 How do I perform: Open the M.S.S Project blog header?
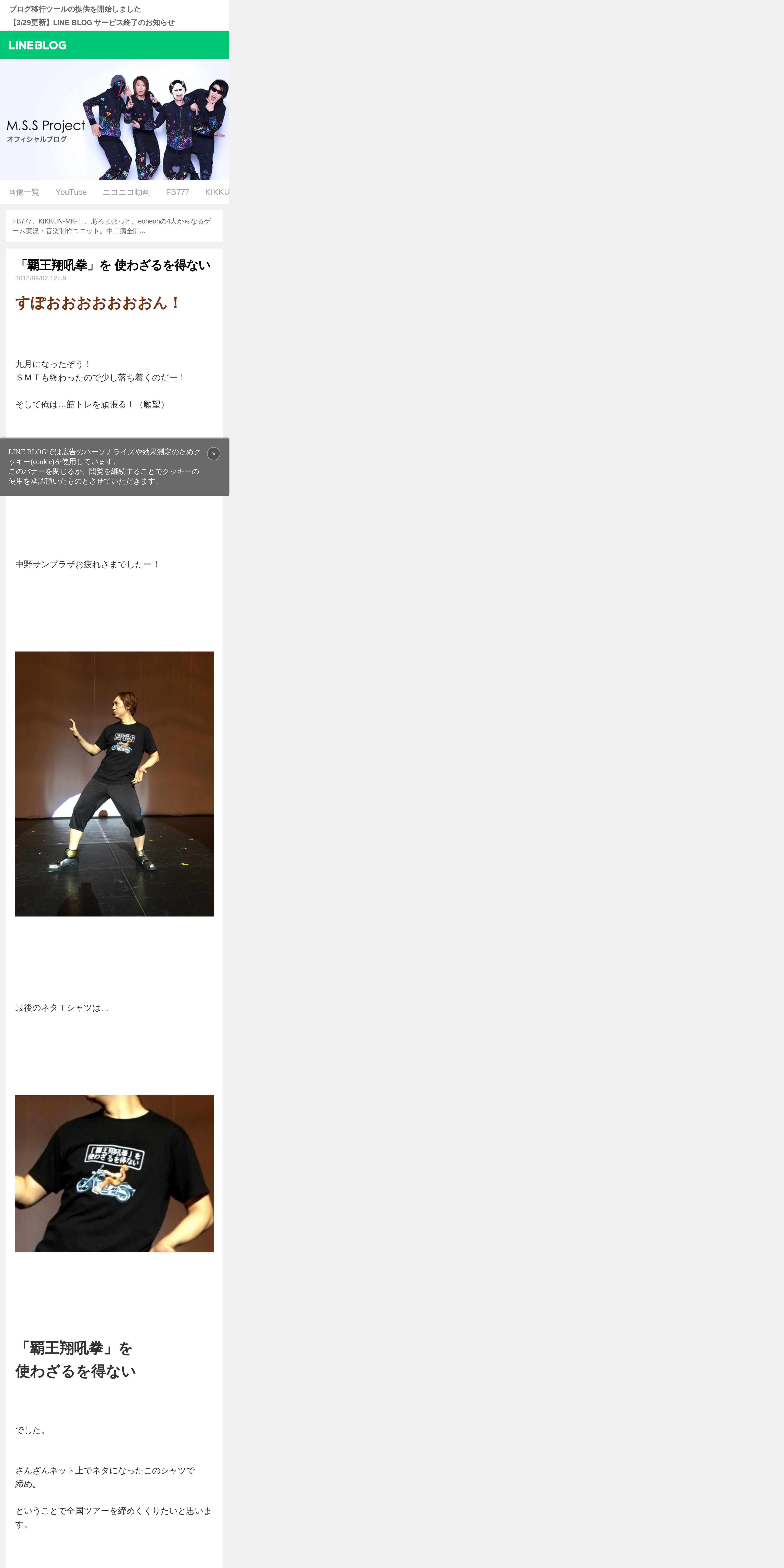(x=114, y=119)
